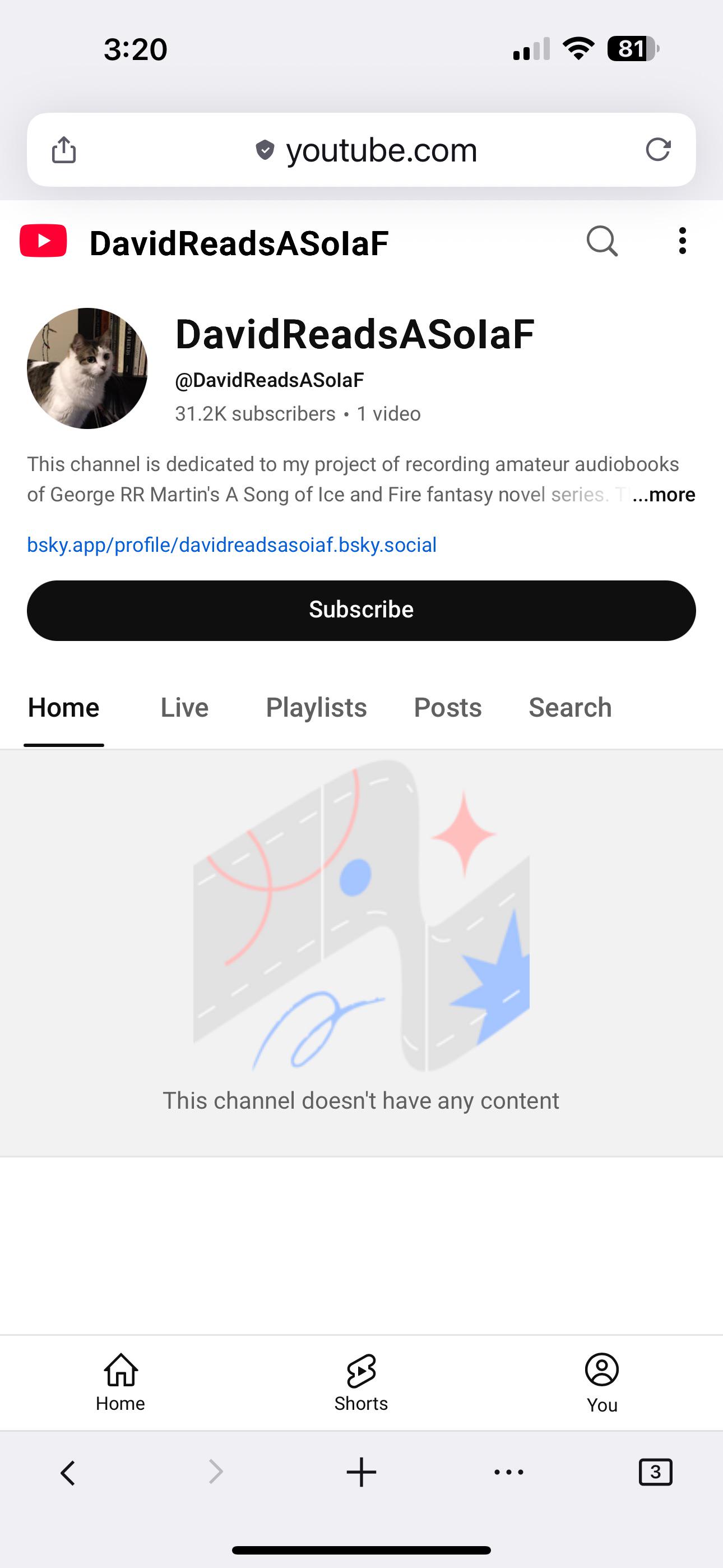Open a new browser tab

361,1473
